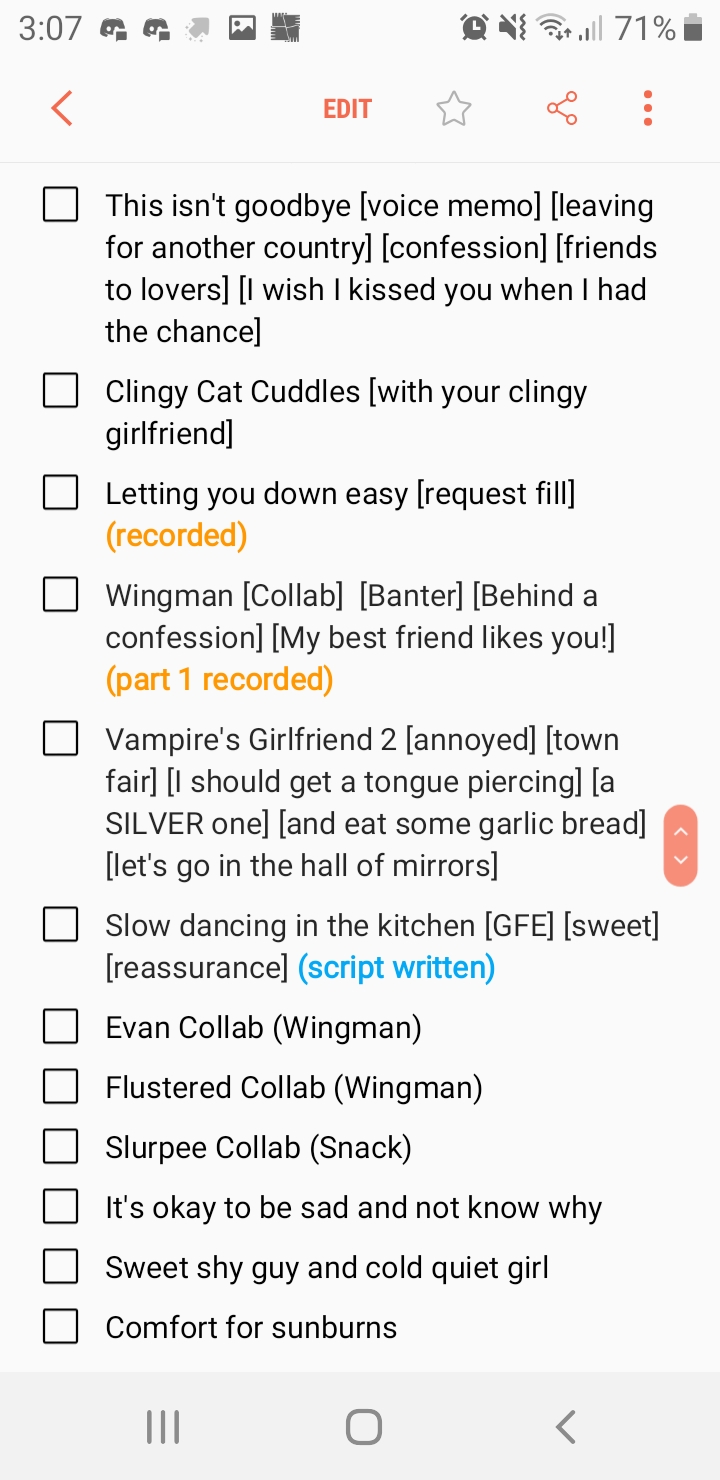Tick Slurpee Collab (Snack) checkbox
This screenshot has height=1480, width=720.
pyautogui.click(x=61, y=1147)
